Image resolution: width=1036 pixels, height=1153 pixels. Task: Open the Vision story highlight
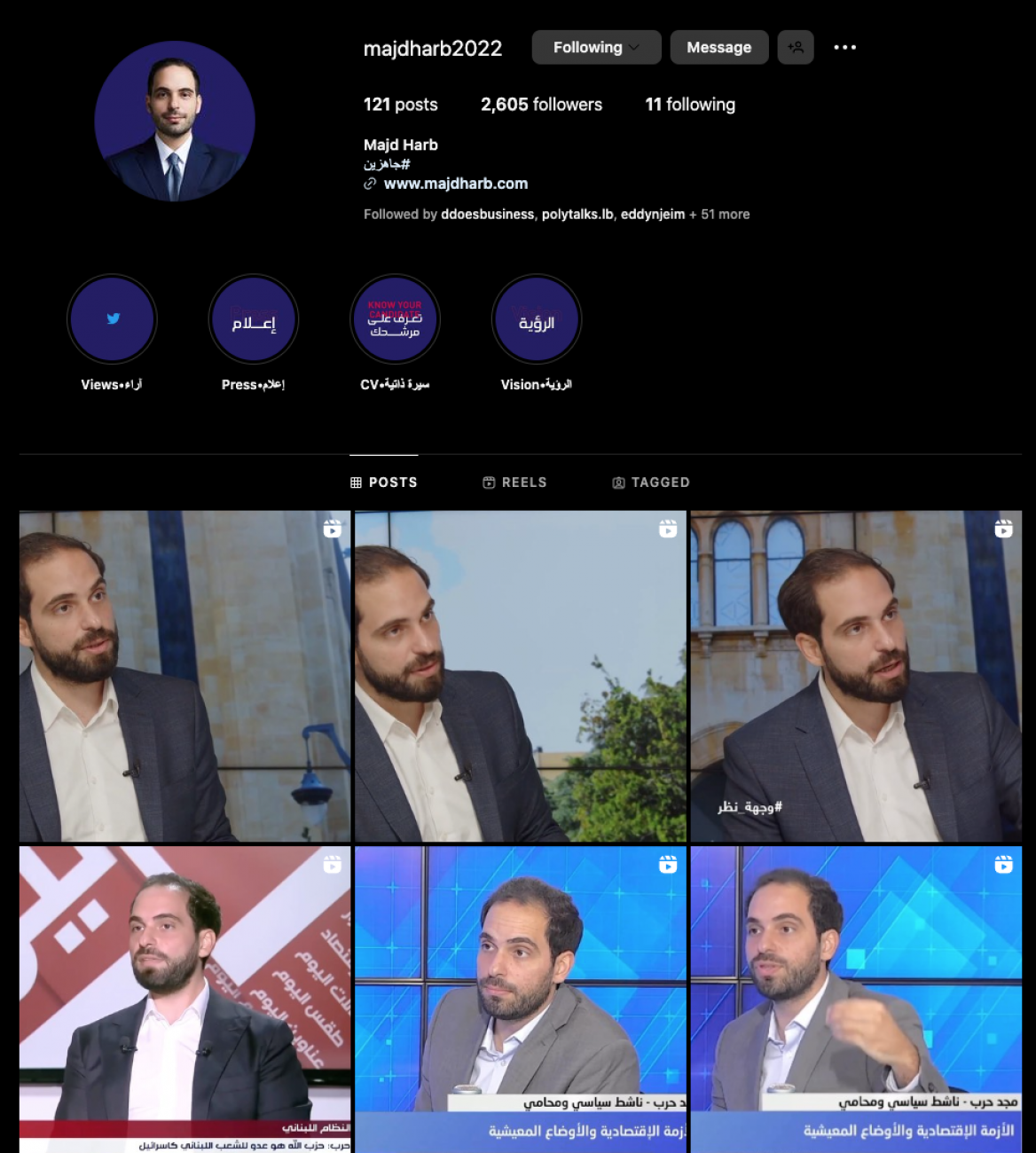[537, 319]
